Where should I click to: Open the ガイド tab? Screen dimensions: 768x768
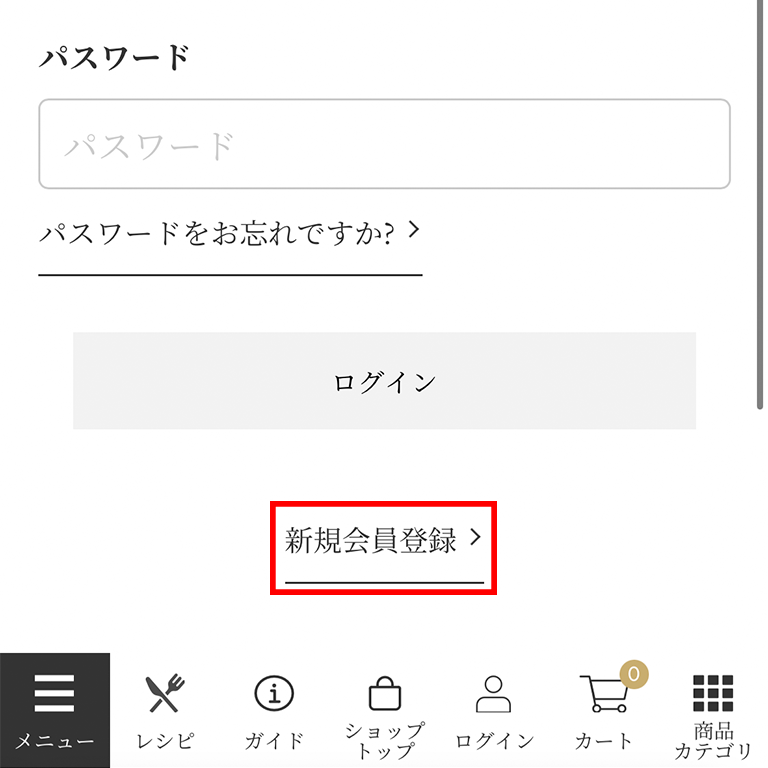coord(274,710)
